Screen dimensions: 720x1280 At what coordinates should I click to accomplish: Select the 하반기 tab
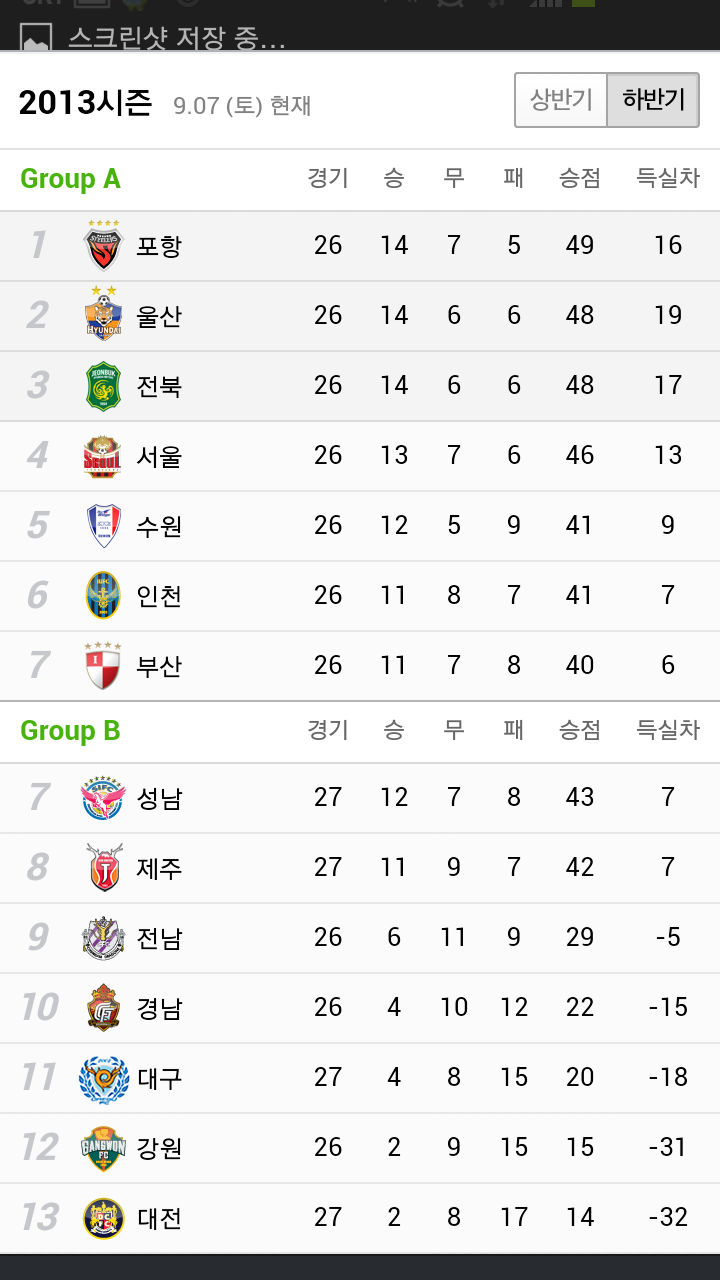pyautogui.click(x=653, y=100)
